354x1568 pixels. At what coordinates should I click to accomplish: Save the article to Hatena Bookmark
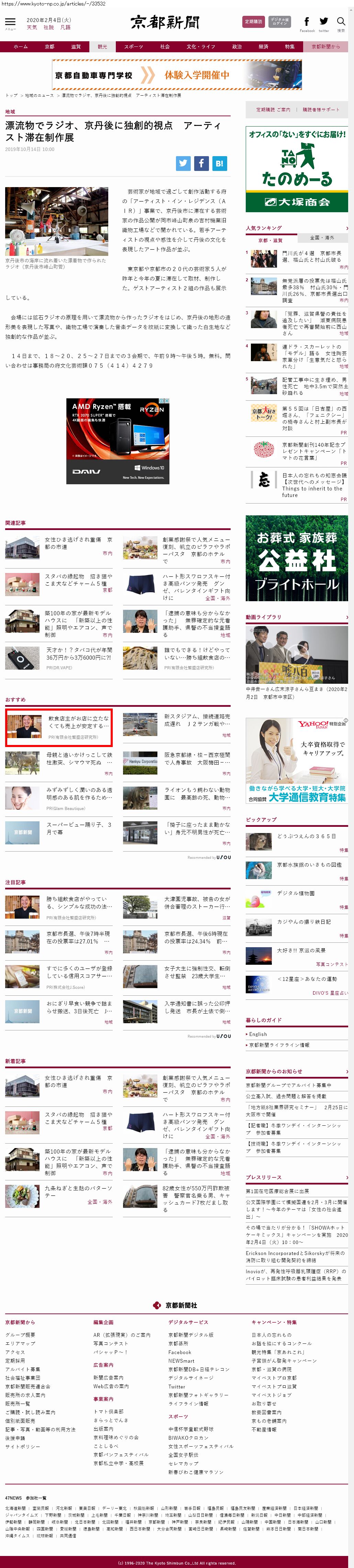coord(219,163)
